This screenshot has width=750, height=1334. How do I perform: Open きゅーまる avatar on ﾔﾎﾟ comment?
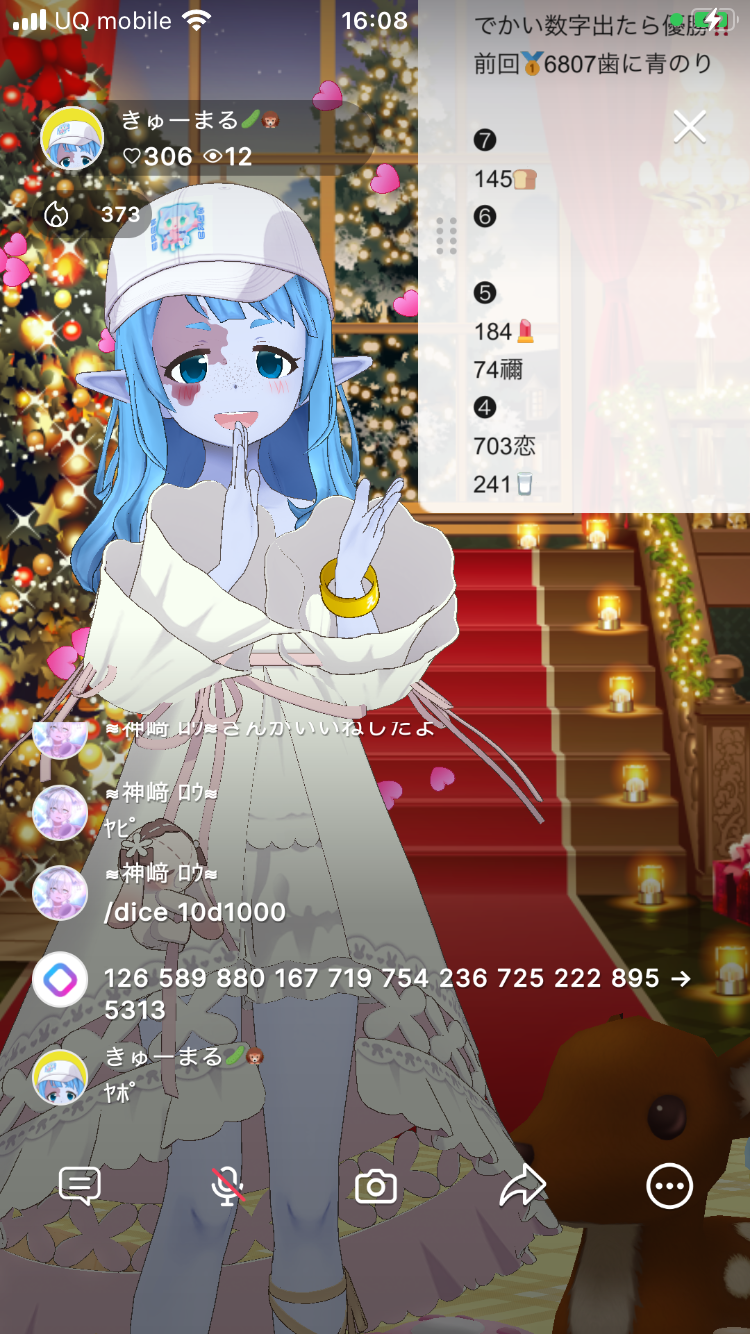pos(60,1078)
